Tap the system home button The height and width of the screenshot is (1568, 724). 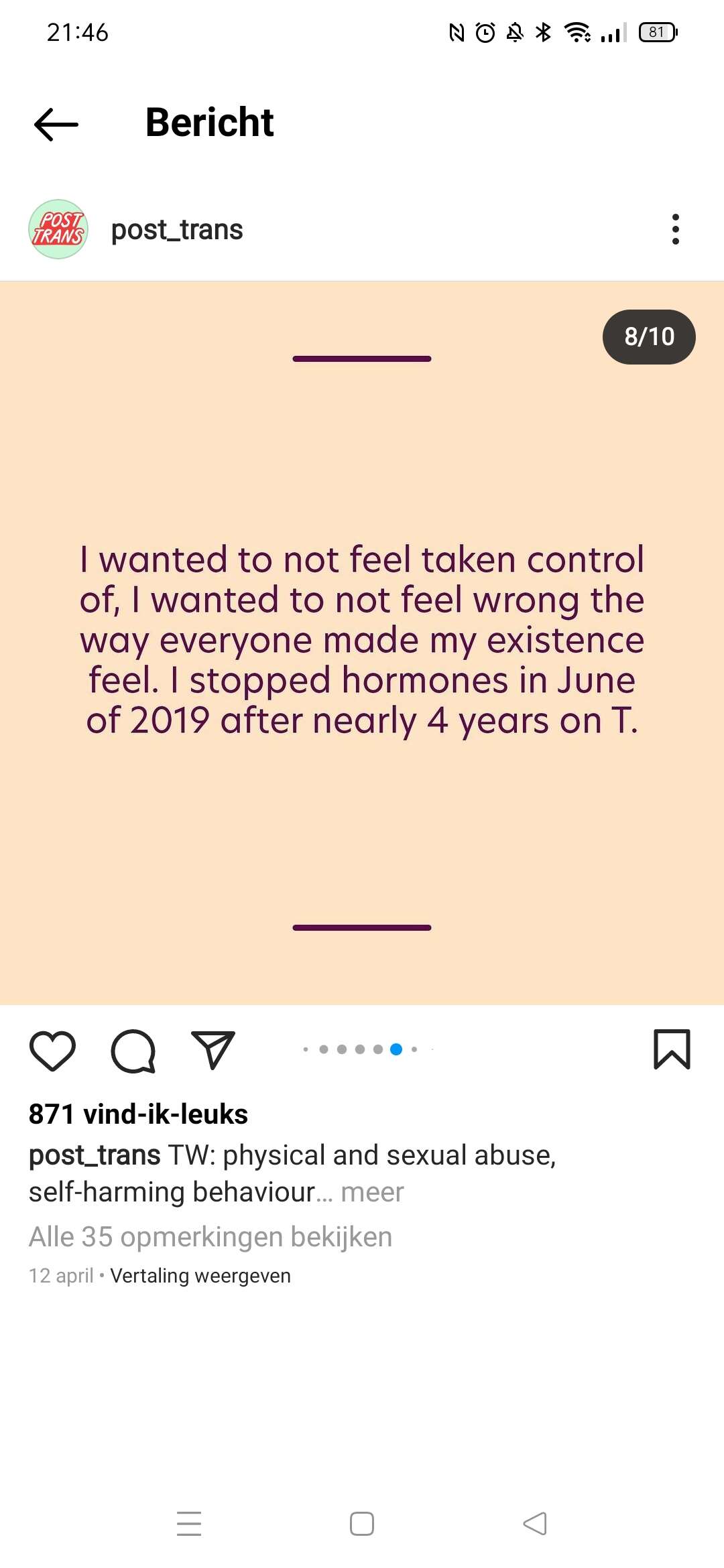tap(362, 1523)
